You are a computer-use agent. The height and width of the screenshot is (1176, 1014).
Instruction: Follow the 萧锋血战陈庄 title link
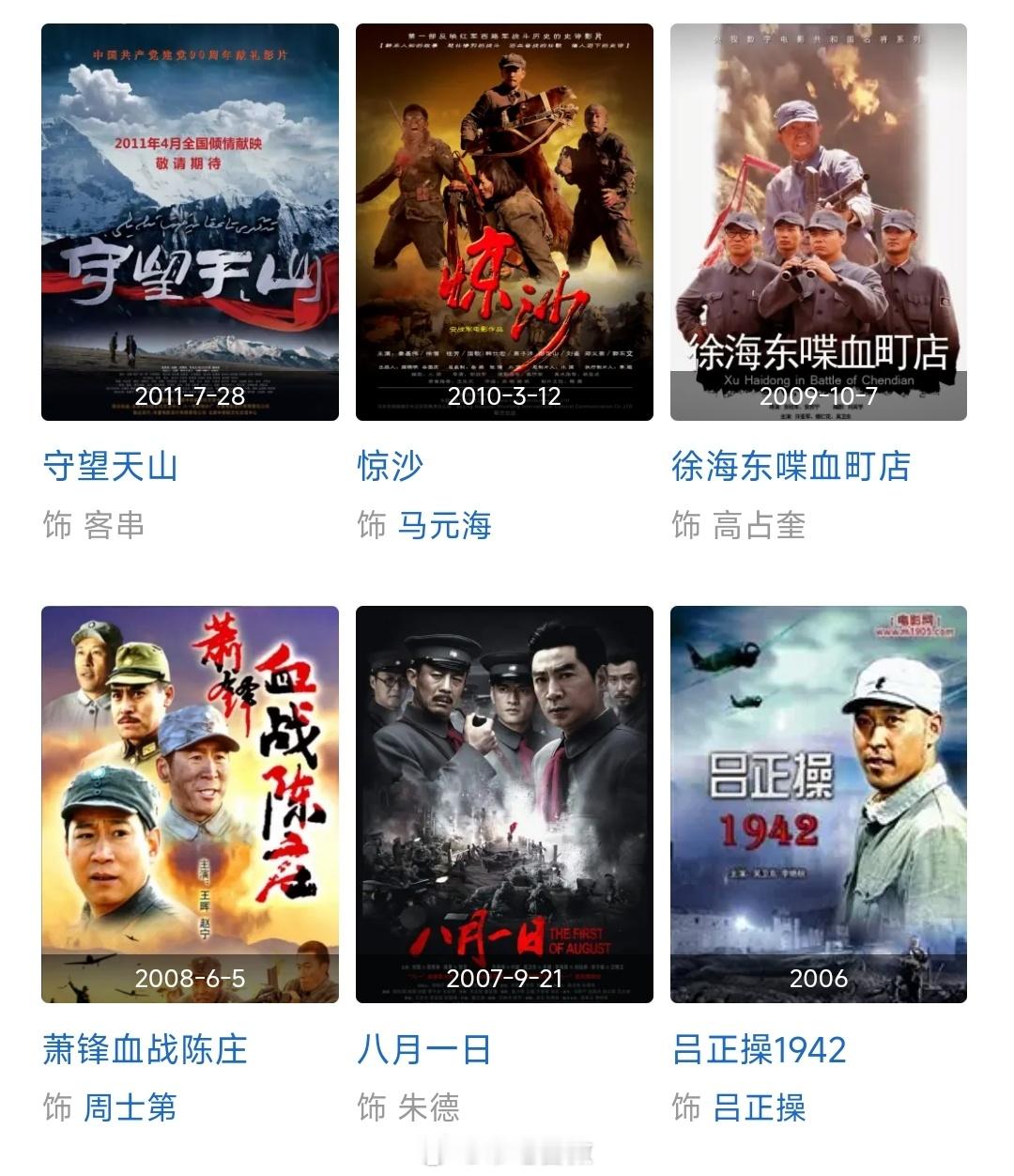(x=145, y=1049)
